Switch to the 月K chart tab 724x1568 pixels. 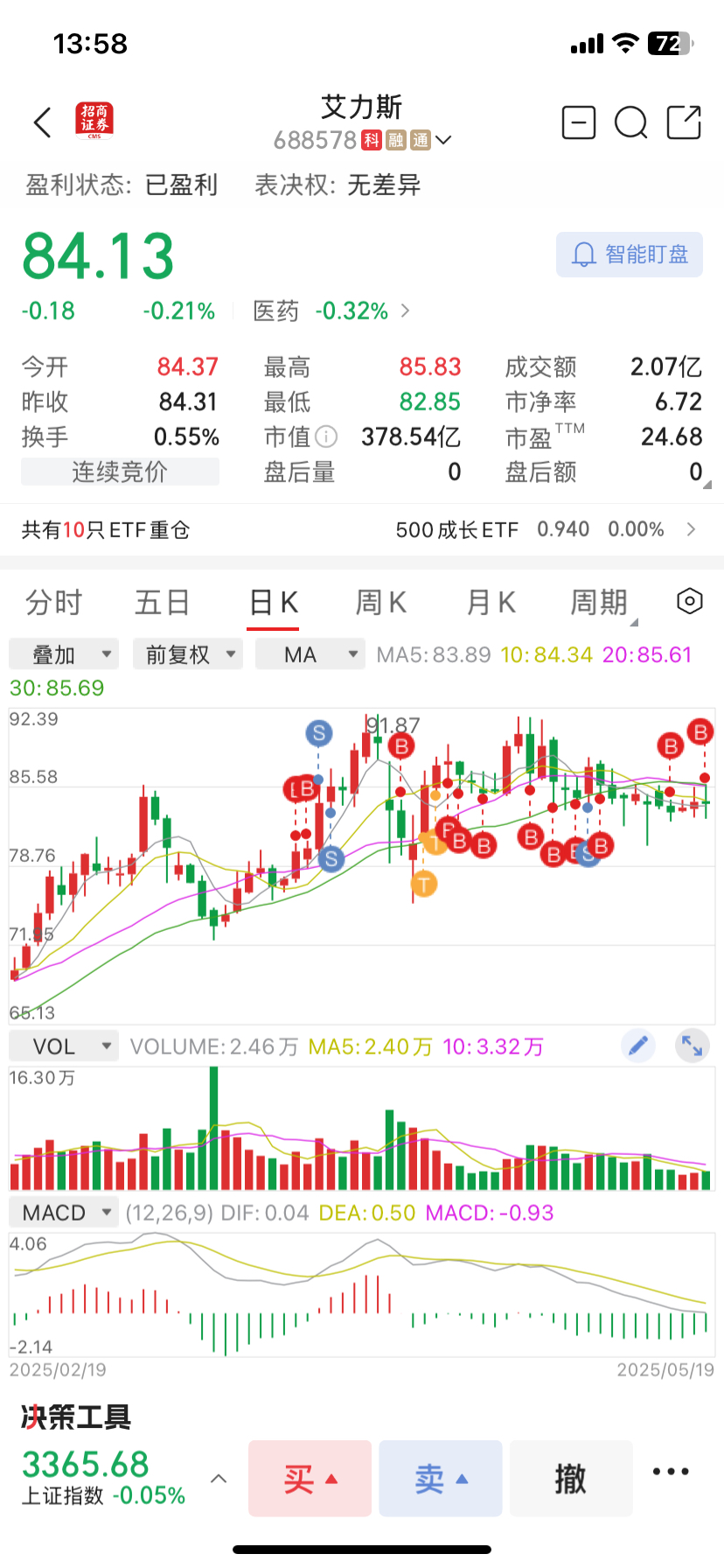(x=491, y=602)
